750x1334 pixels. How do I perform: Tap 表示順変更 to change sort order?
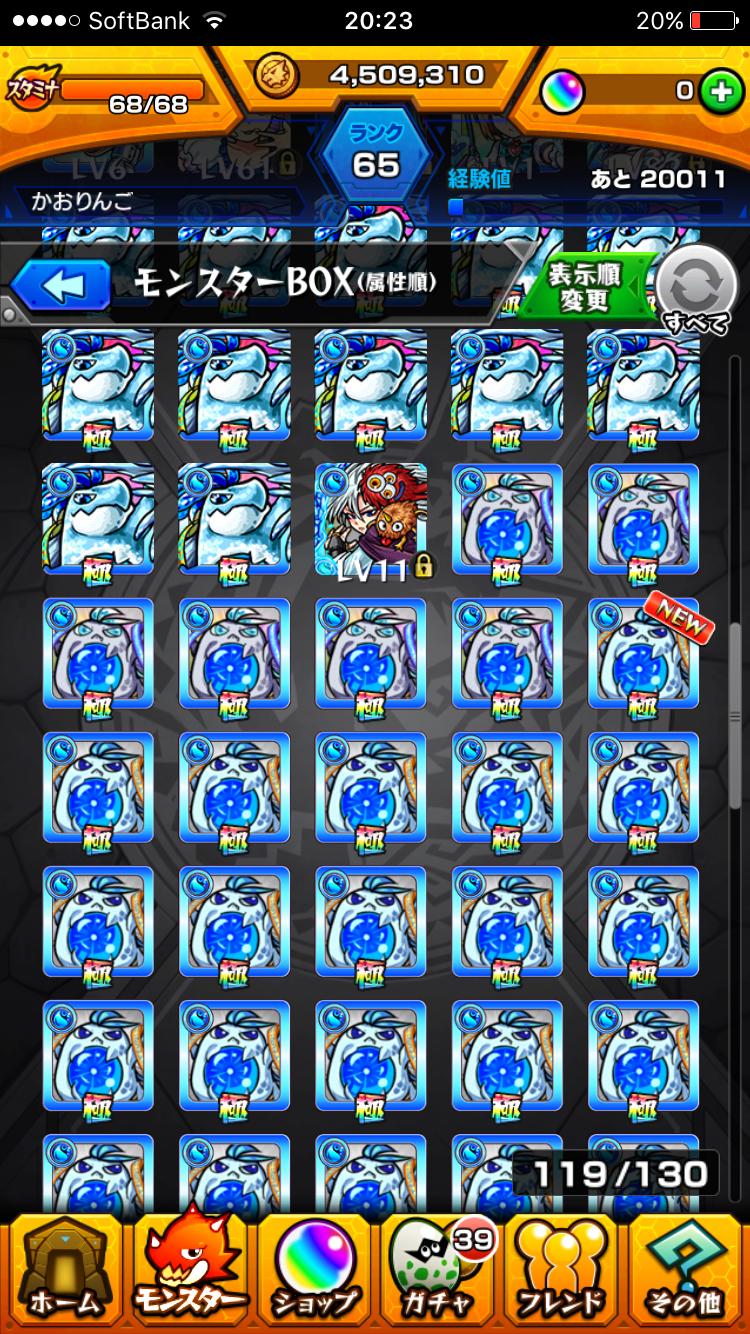pos(585,288)
